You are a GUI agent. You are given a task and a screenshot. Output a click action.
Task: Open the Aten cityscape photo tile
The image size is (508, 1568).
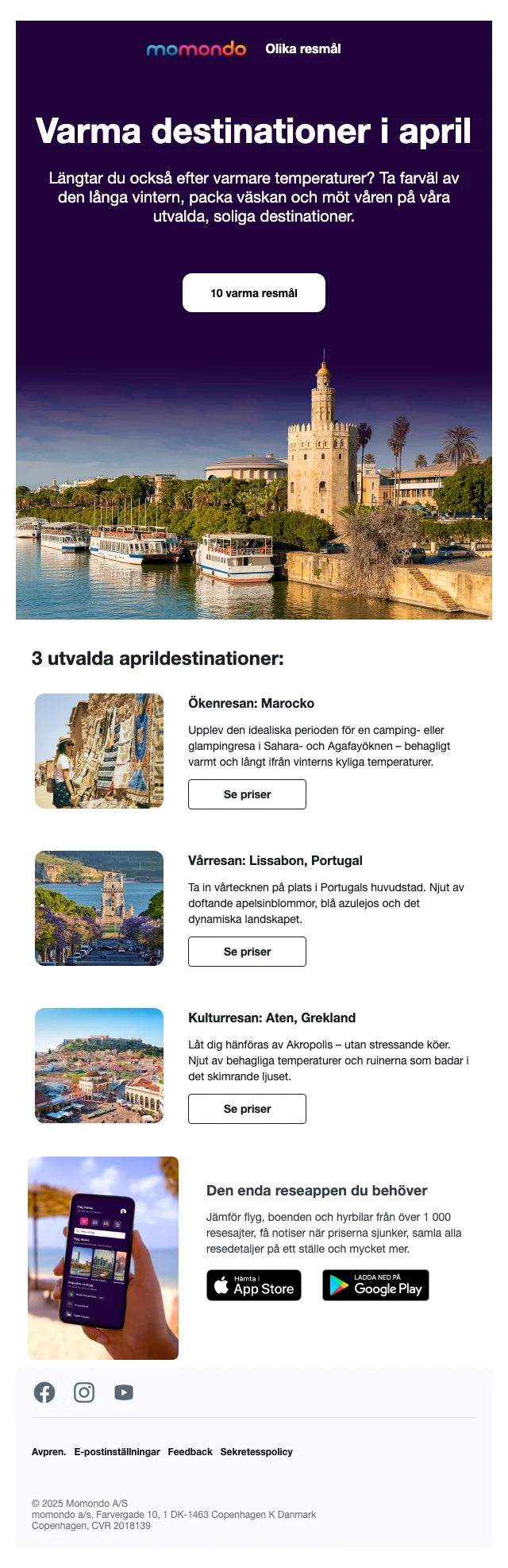[99, 1065]
